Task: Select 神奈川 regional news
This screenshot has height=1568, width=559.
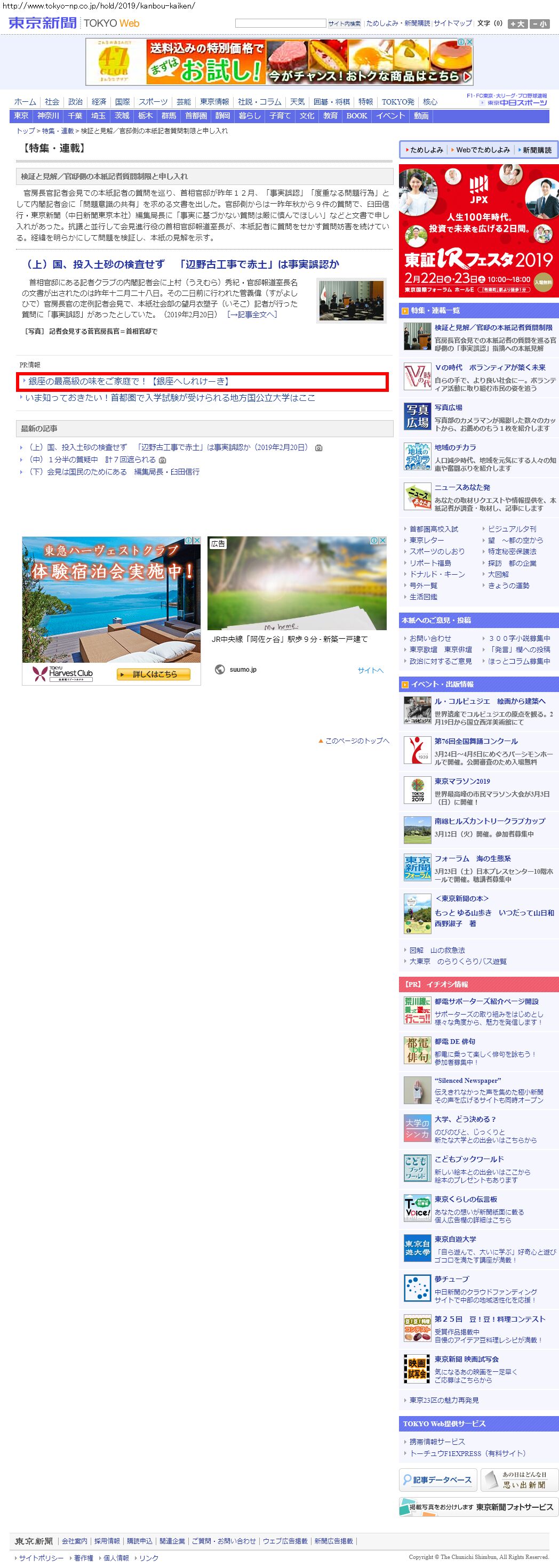Action: (x=48, y=116)
